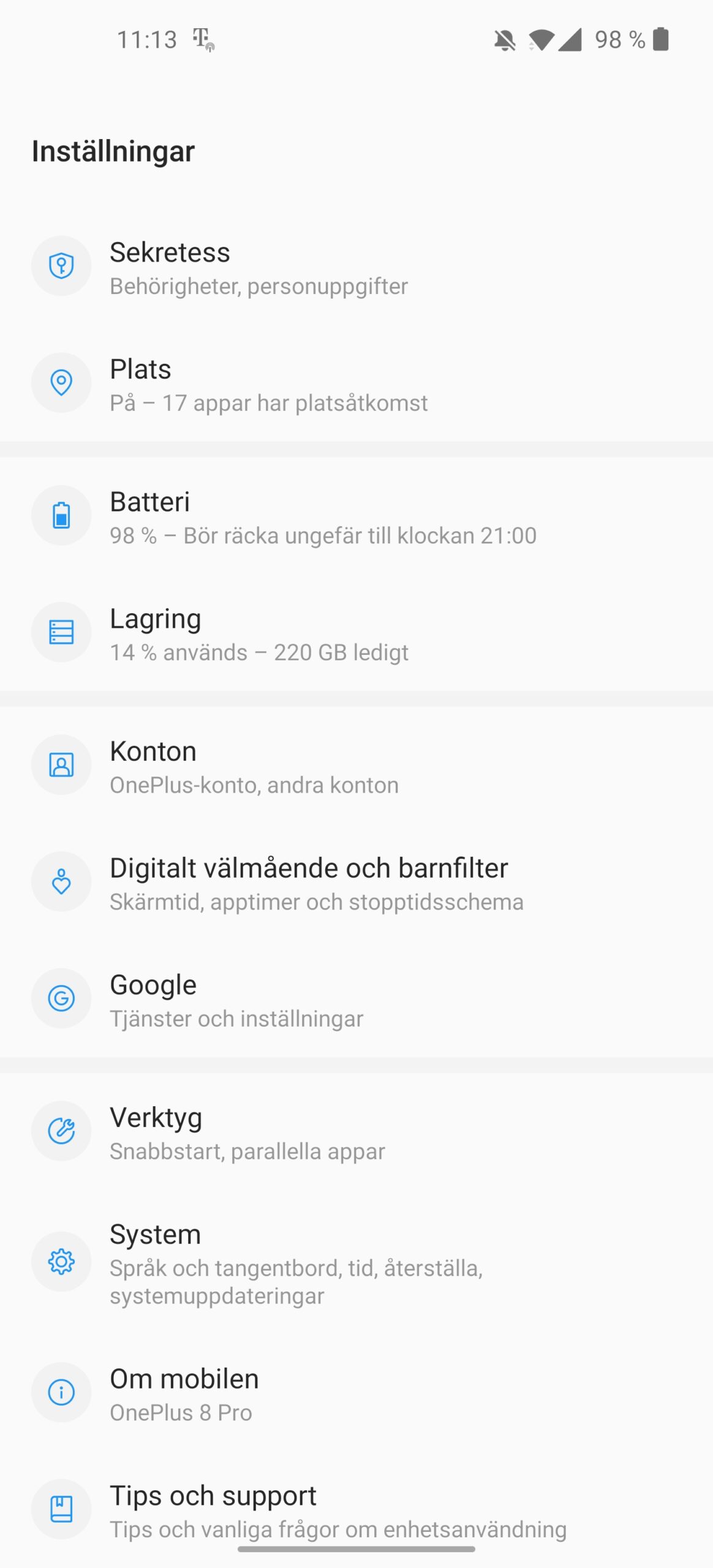Open Konton account settings
The image size is (713, 1568).
click(x=356, y=766)
